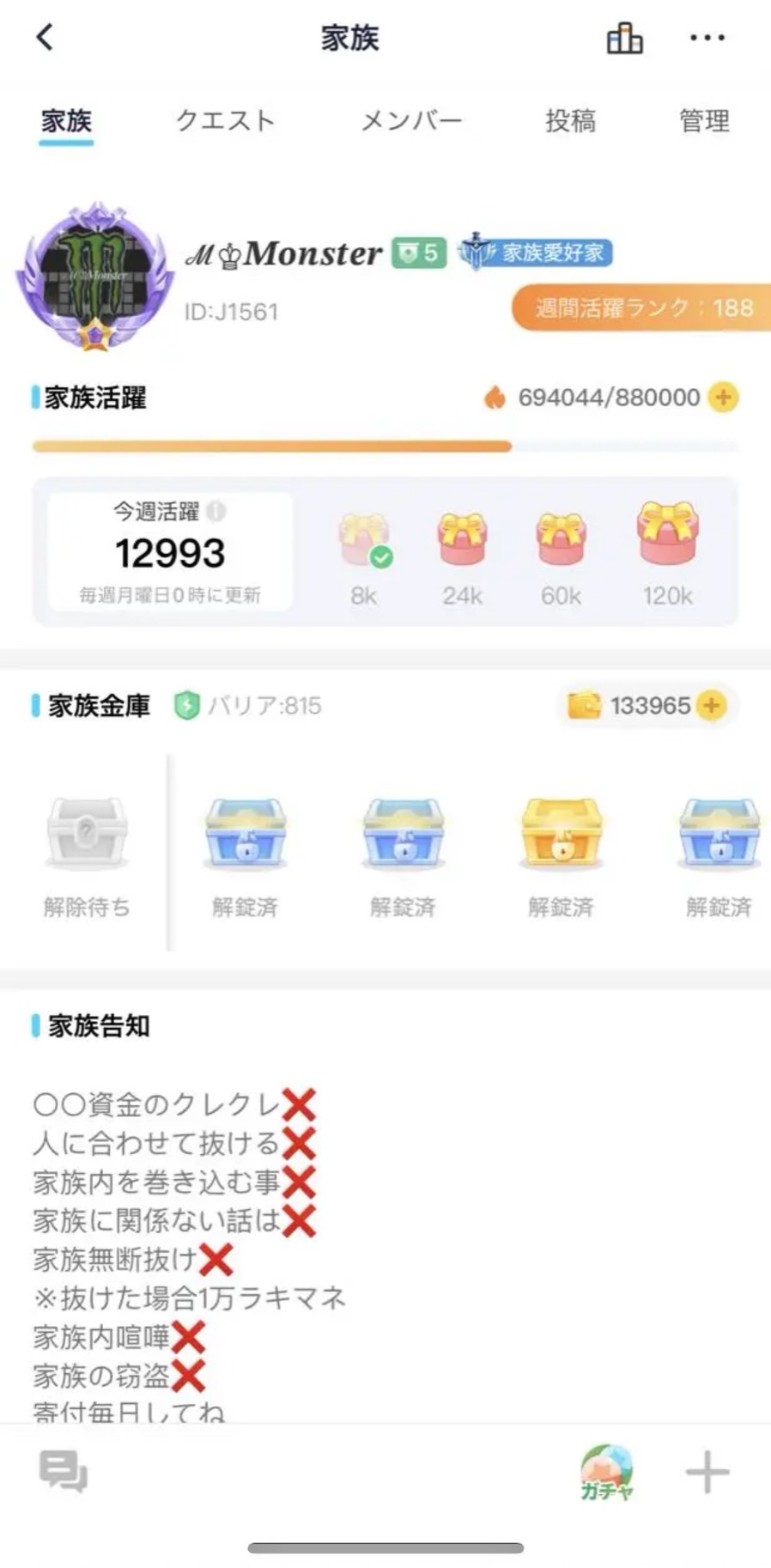
Task: Add family activity points with plus
Action: pos(723,398)
